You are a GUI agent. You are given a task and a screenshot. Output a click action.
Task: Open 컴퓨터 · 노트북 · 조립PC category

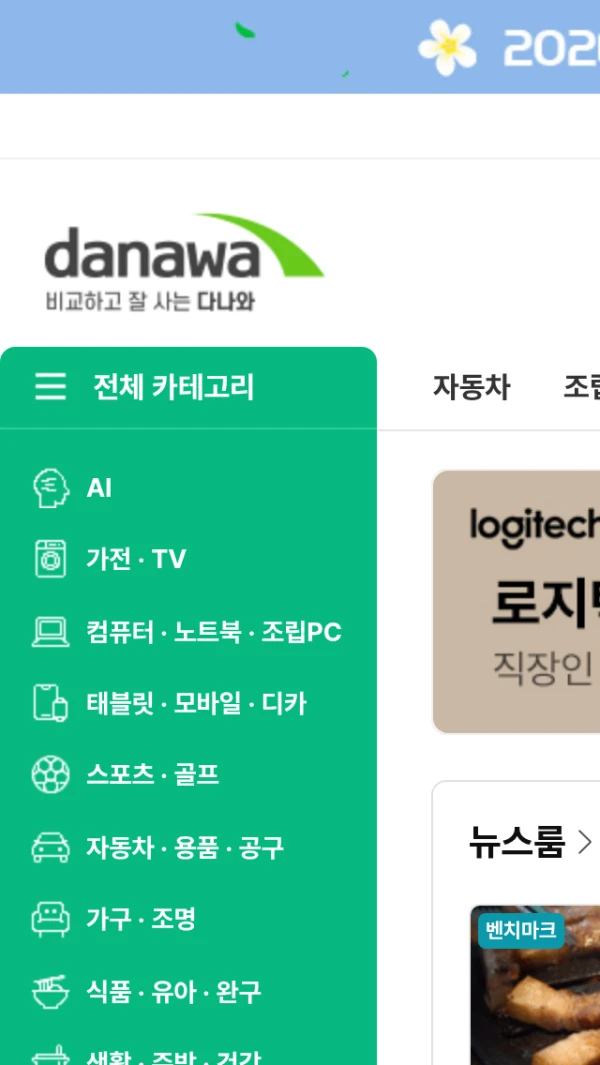click(x=212, y=632)
